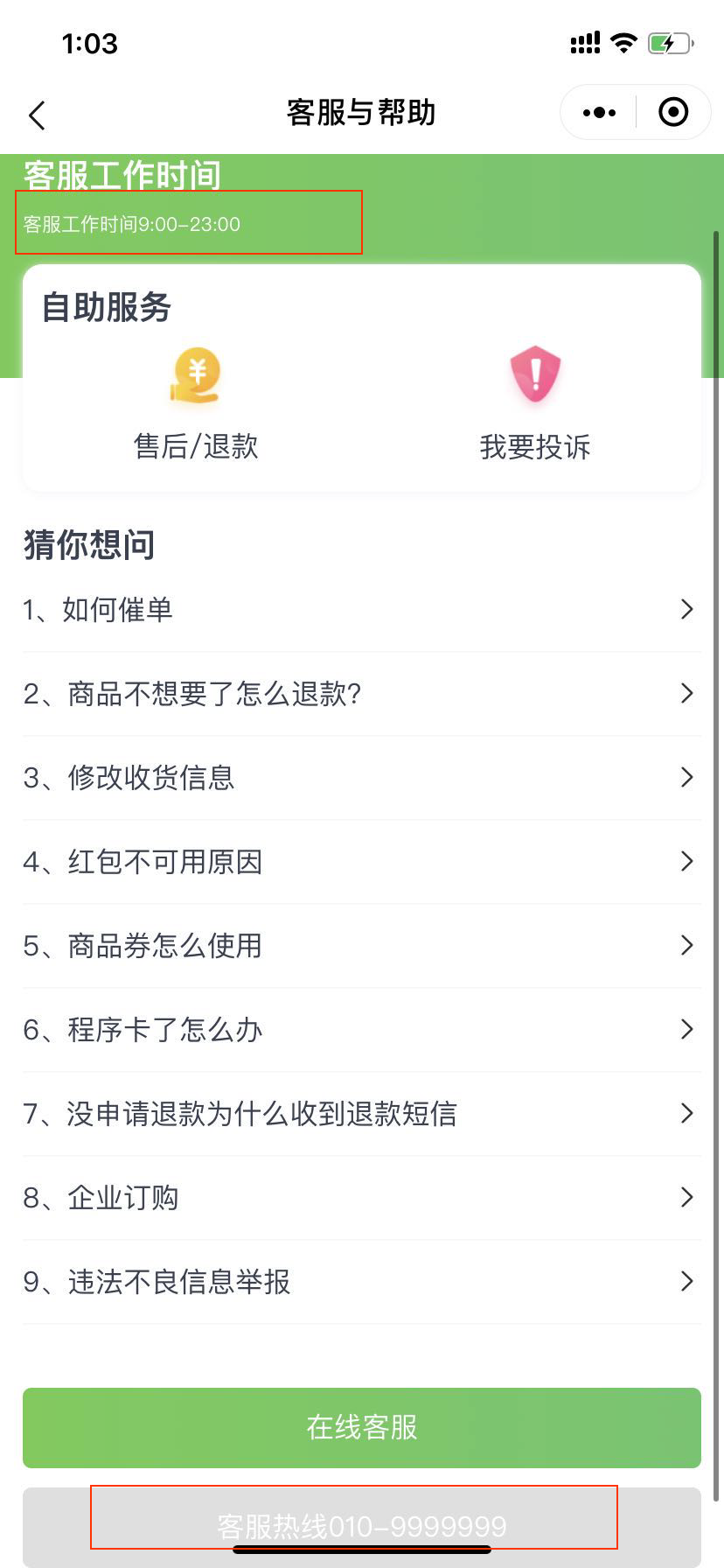View 程序卡了怎么办 help
Image resolution: width=724 pixels, height=1568 pixels.
point(361,1030)
